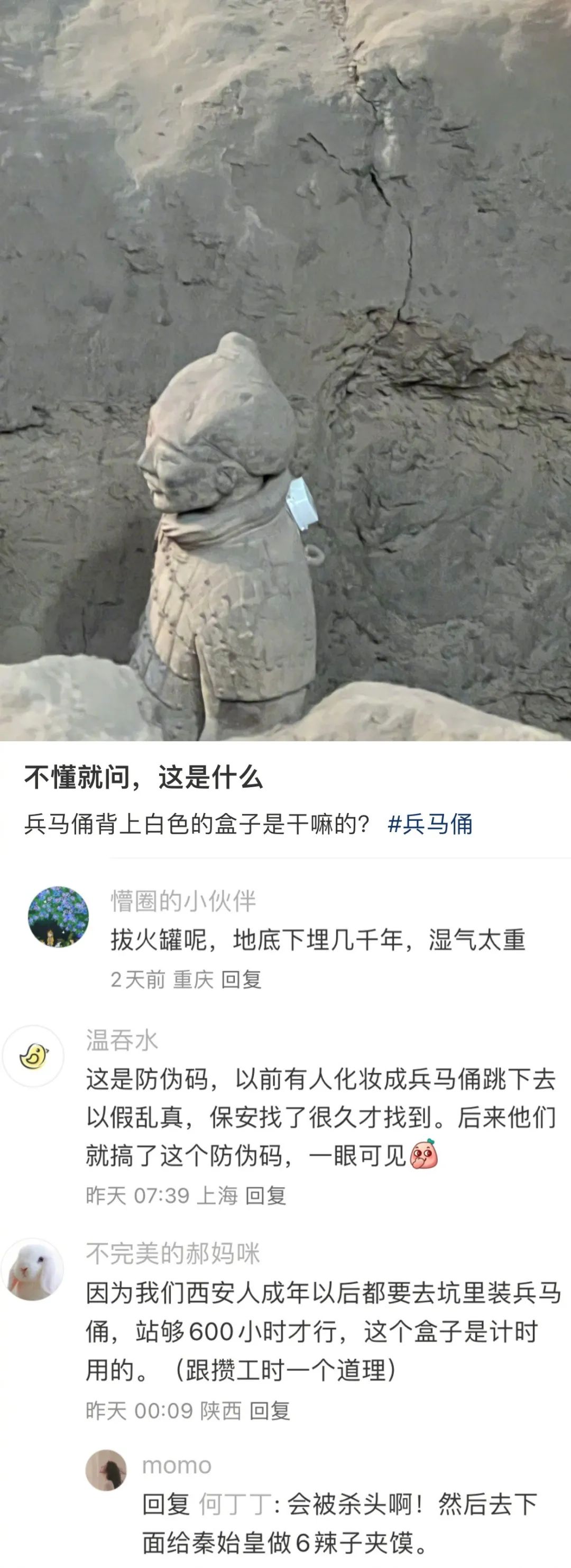Image resolution: width=571 pixels, height=1568 pixels.
Task: Tap the username 不完美的郝妈咪
Action: 173,1253
